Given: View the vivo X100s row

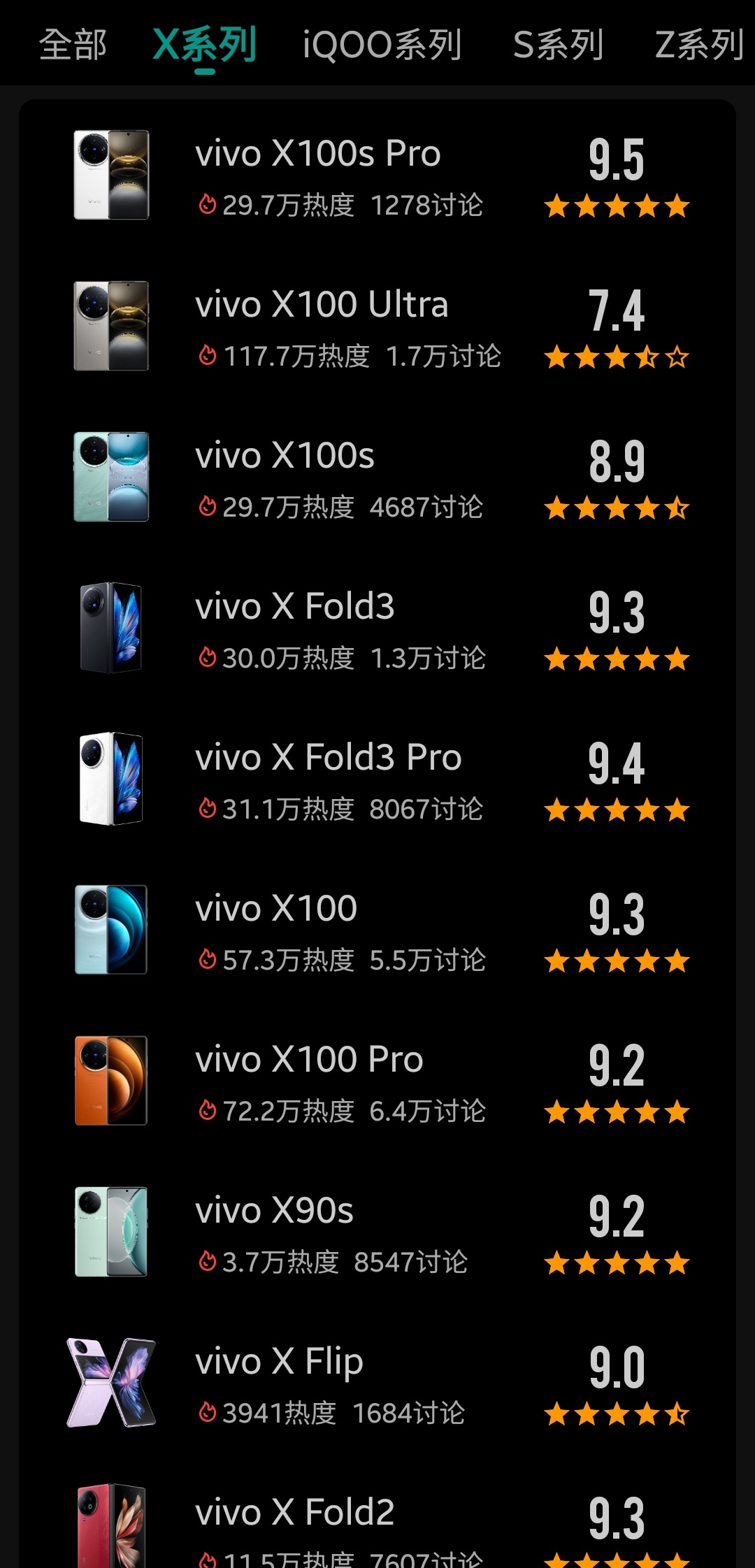Looking at the screenshot, I should click(377, 477).
